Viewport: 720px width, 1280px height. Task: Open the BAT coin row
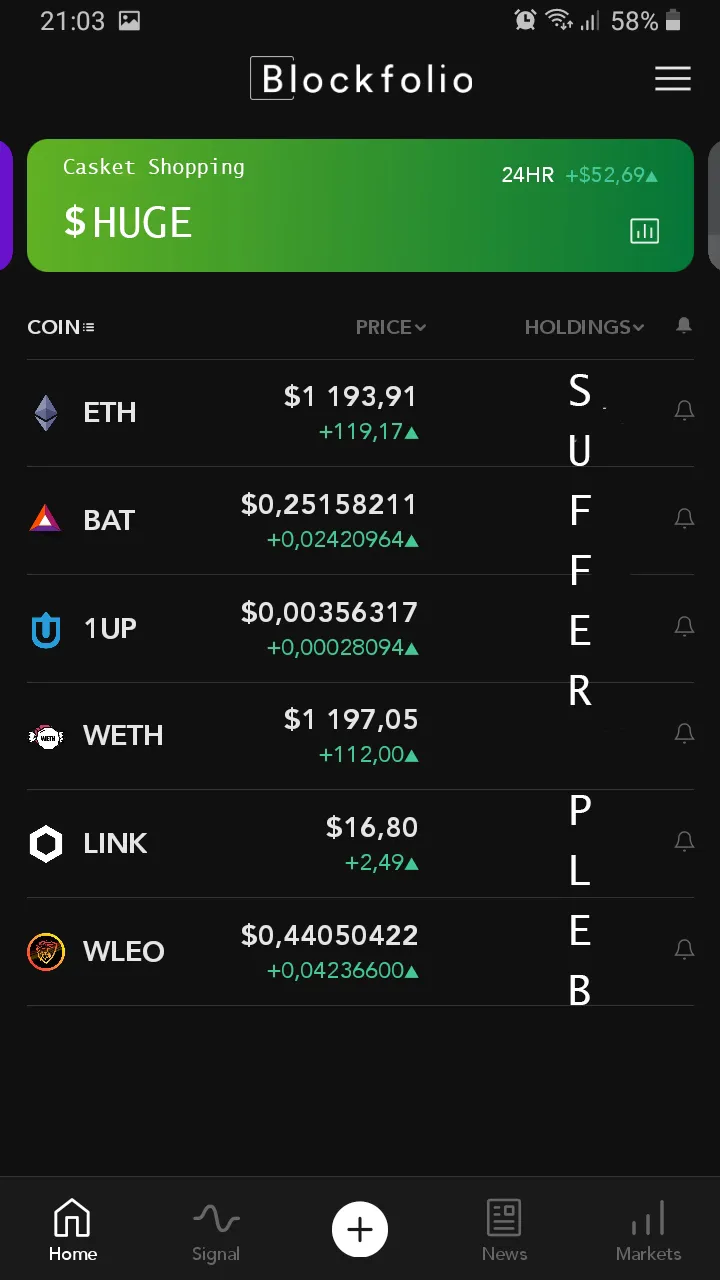tap(360, 521)
